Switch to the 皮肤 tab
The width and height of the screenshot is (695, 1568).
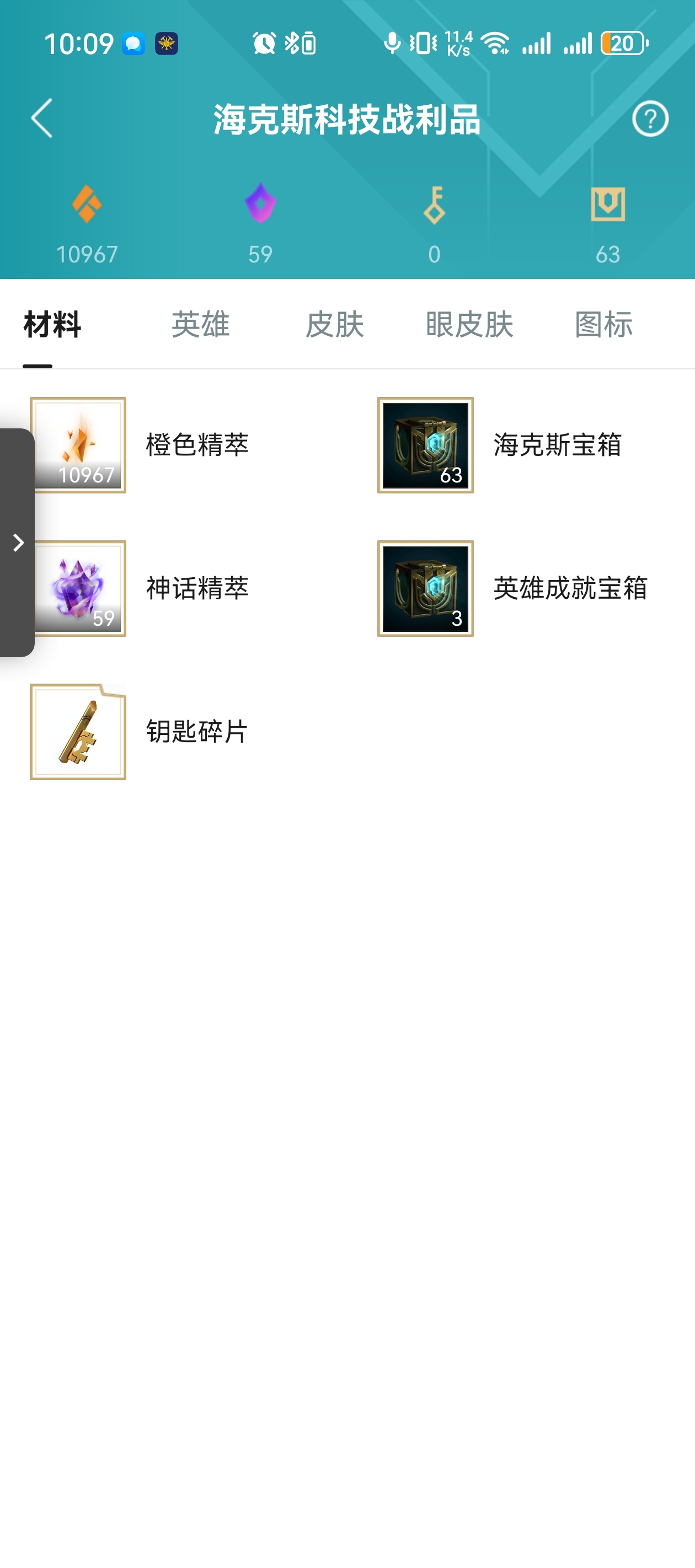pos(334,324)
